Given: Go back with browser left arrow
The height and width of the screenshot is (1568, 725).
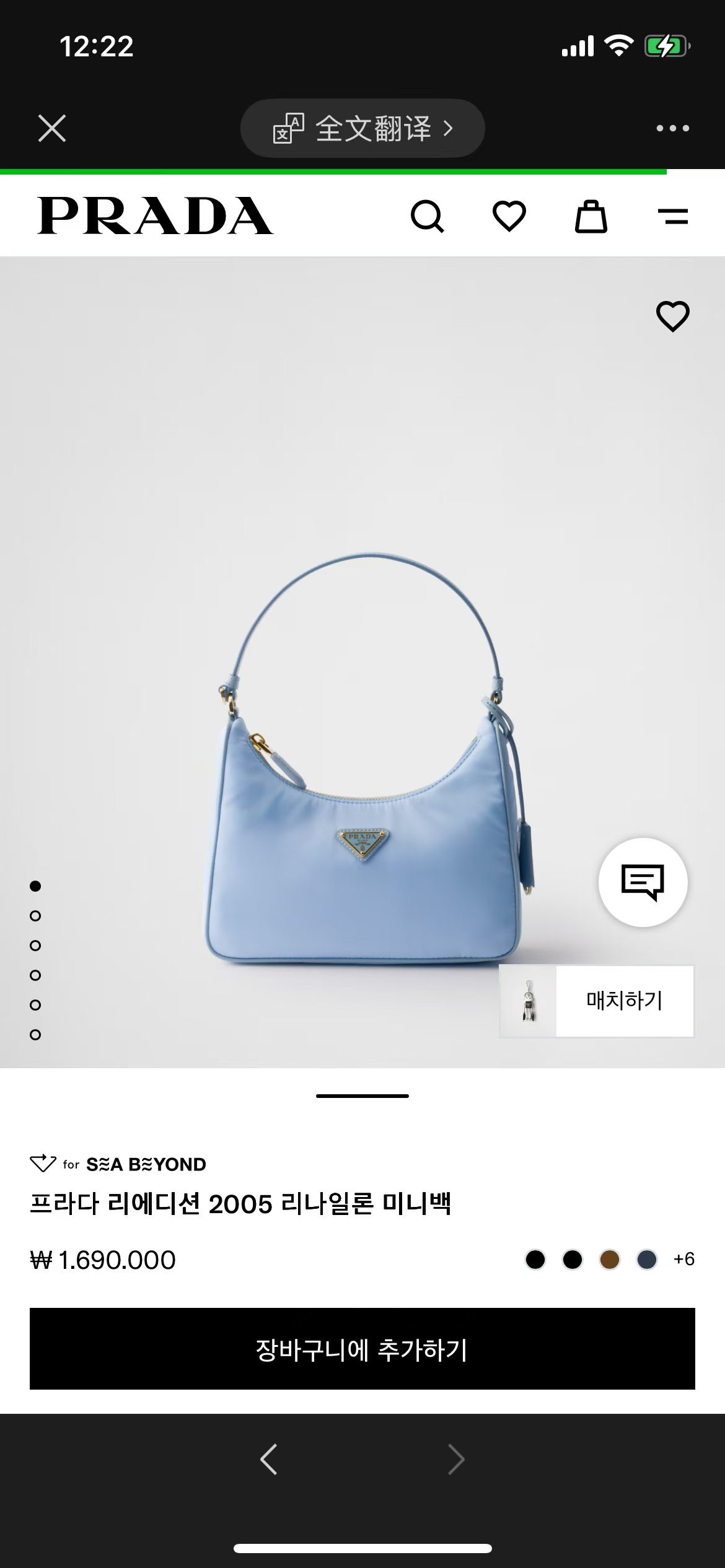Looking at the screenshot, I should click(268, 1459).
